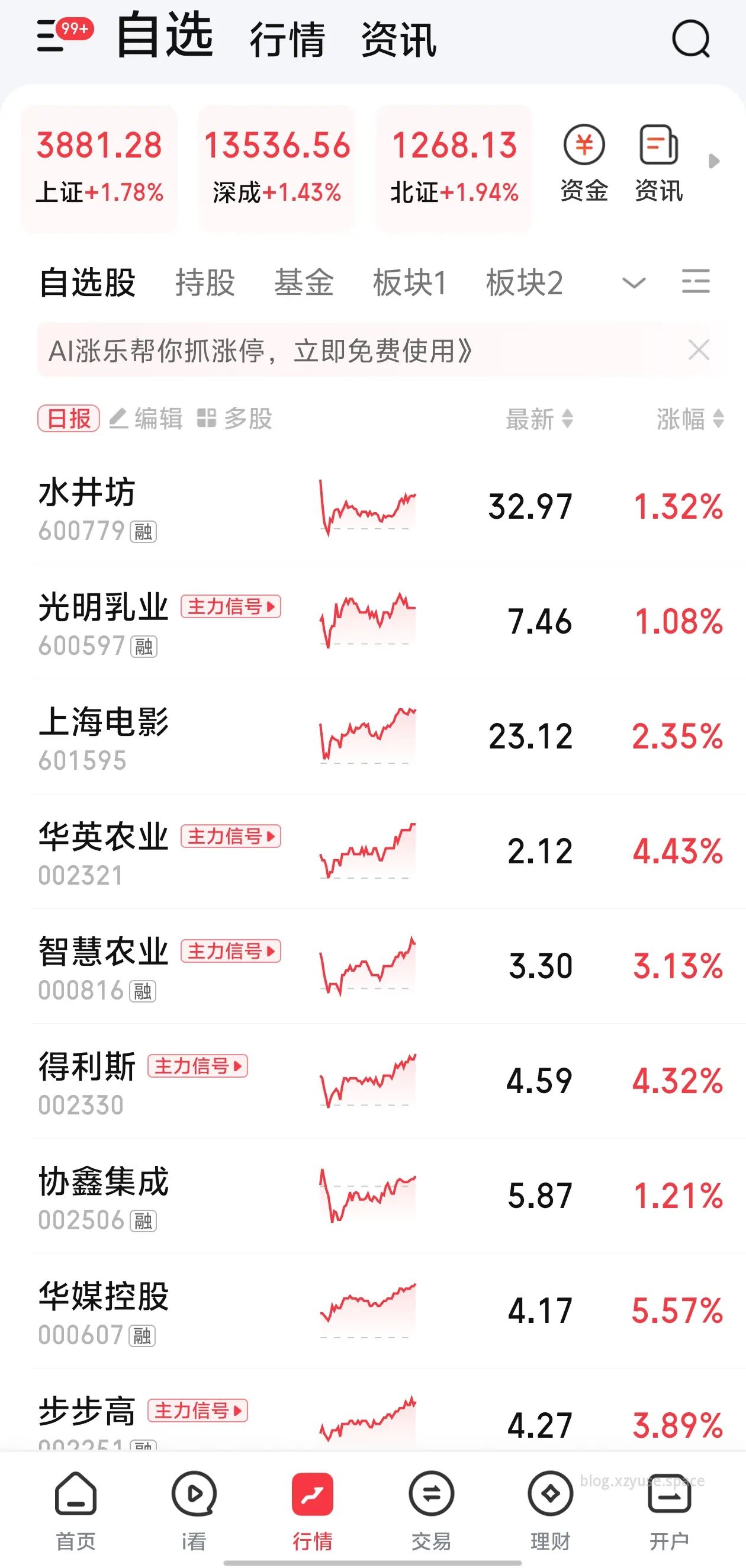Select the 板块1 tab

410,283
